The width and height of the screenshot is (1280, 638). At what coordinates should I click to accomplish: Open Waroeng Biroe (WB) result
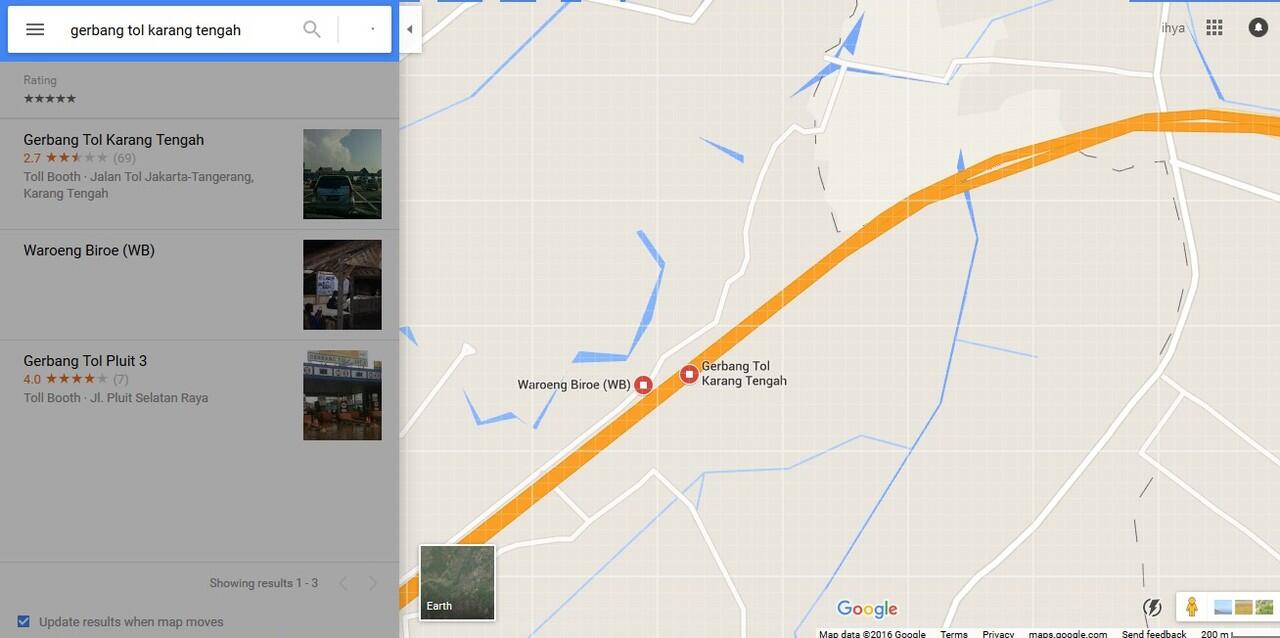[x=89, y=251]
